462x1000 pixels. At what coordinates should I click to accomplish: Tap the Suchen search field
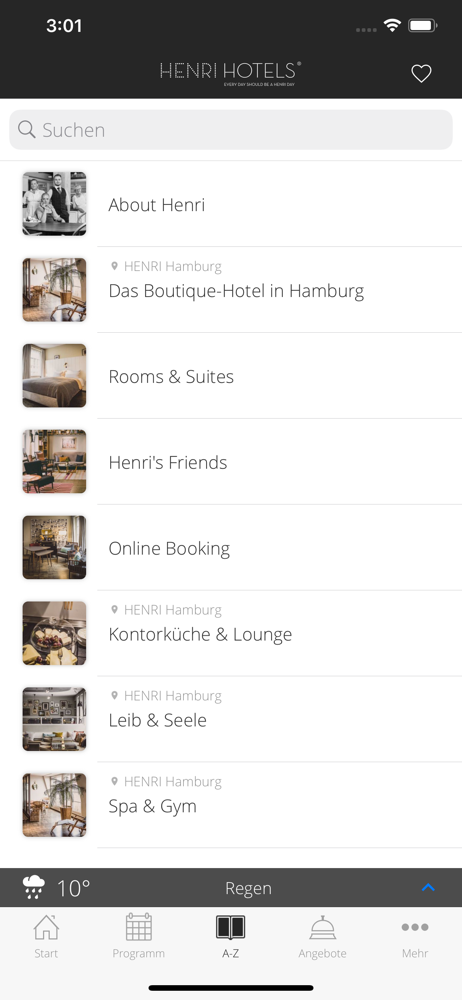(231, 129)
